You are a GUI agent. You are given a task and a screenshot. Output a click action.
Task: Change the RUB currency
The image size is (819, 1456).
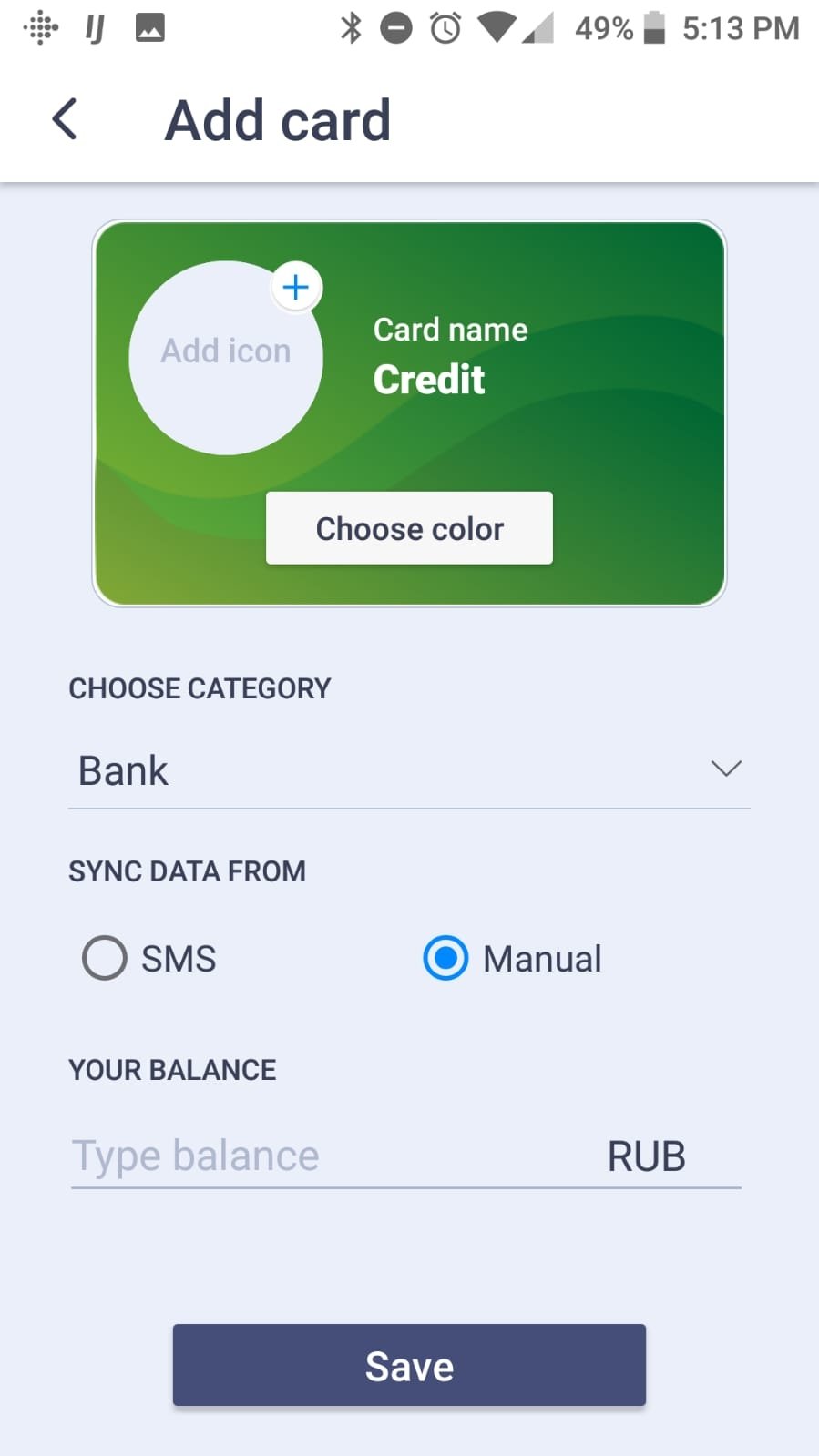(646, 1156)
